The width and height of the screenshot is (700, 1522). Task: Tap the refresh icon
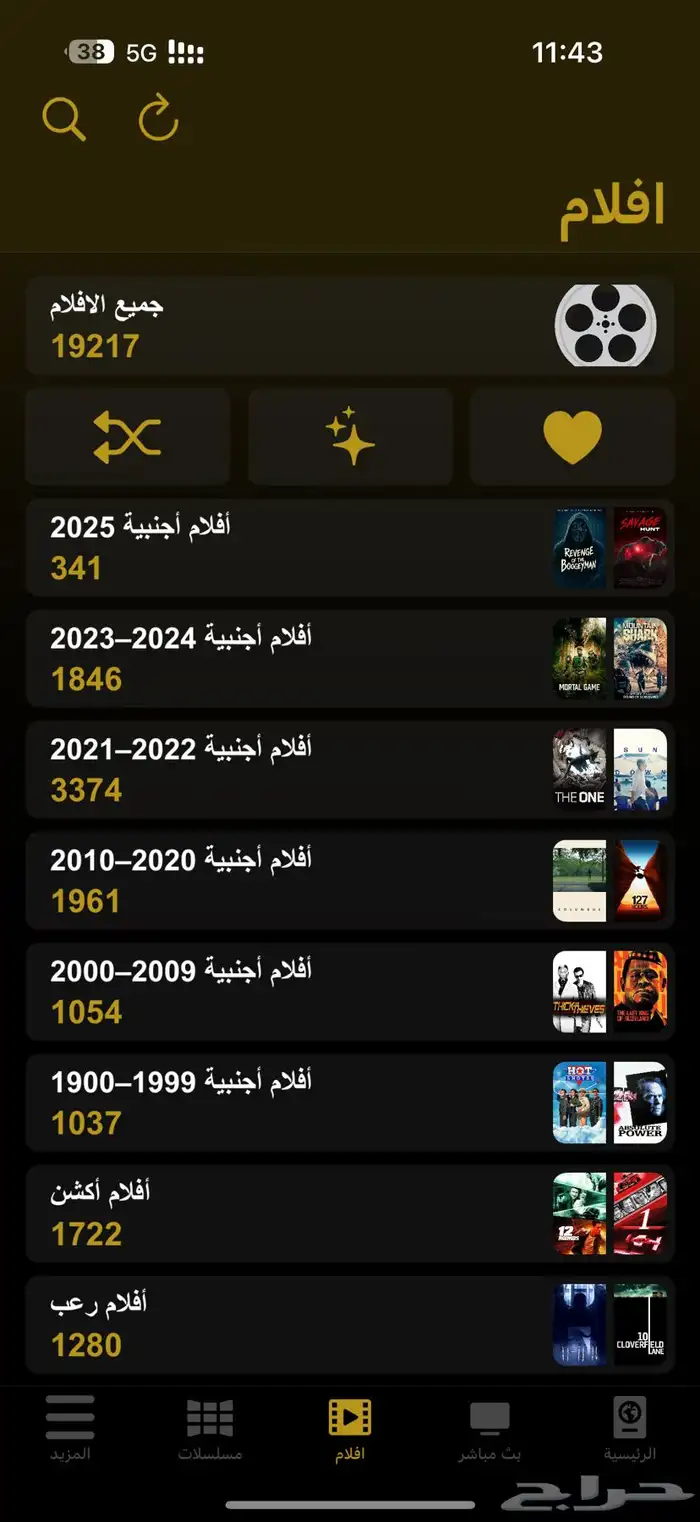point(158,119)
